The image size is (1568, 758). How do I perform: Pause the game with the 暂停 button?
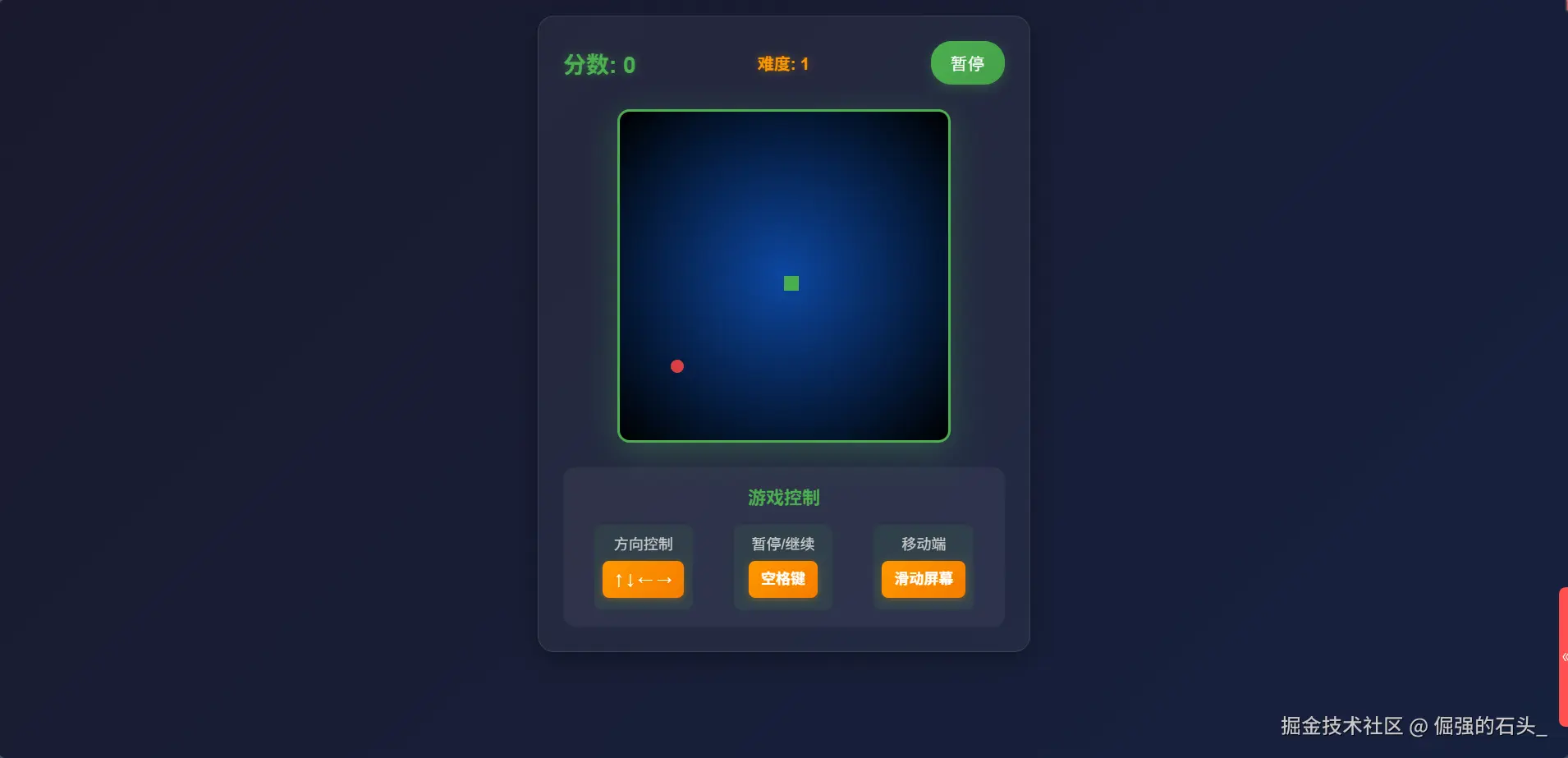(967, 63)
